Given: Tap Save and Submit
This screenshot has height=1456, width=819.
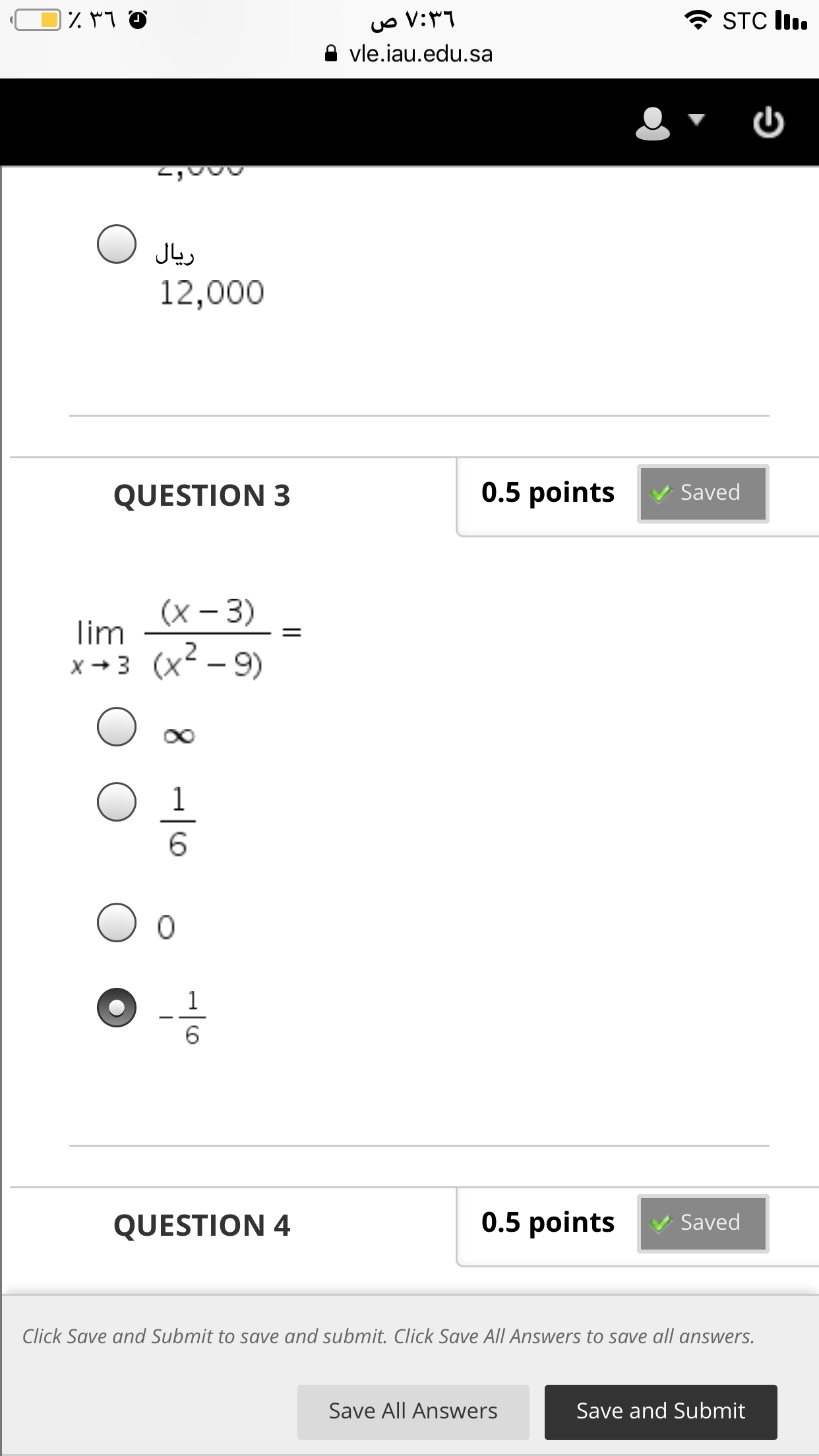Looking at the screenshot, I should [x=661, y=1412].
